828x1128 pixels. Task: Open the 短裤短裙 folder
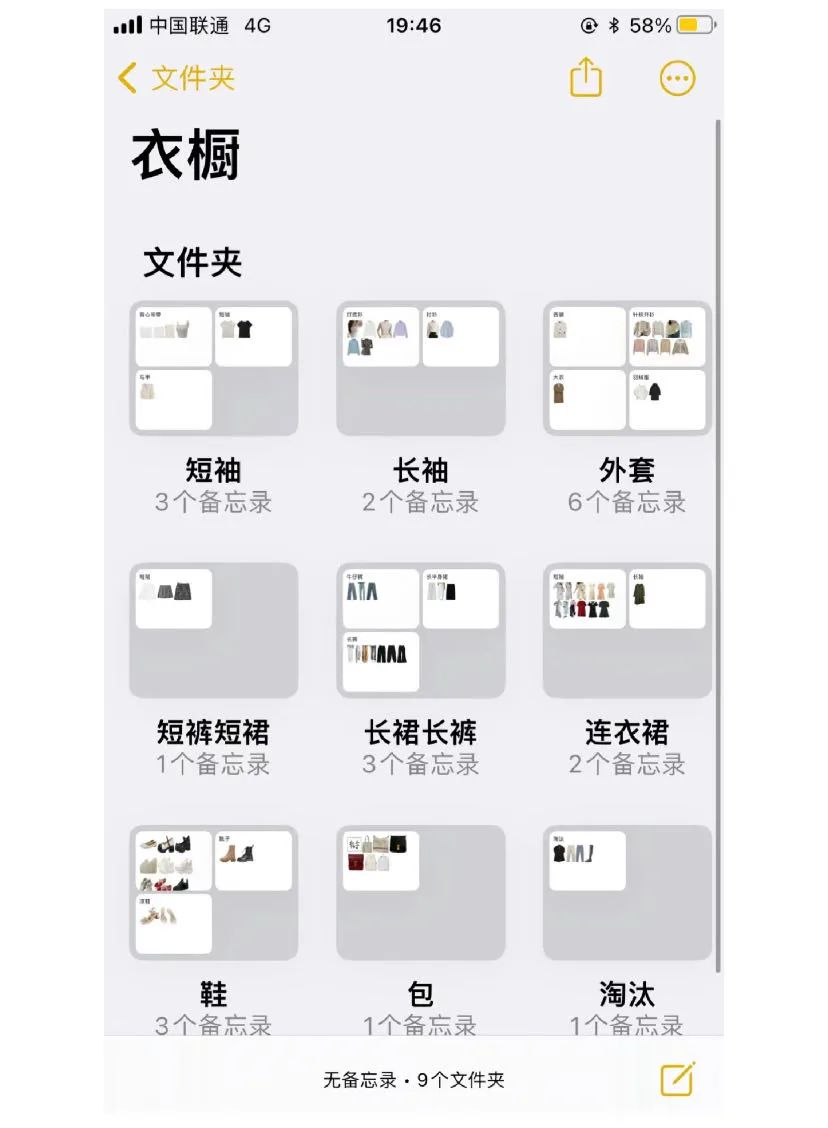[214, 630]
